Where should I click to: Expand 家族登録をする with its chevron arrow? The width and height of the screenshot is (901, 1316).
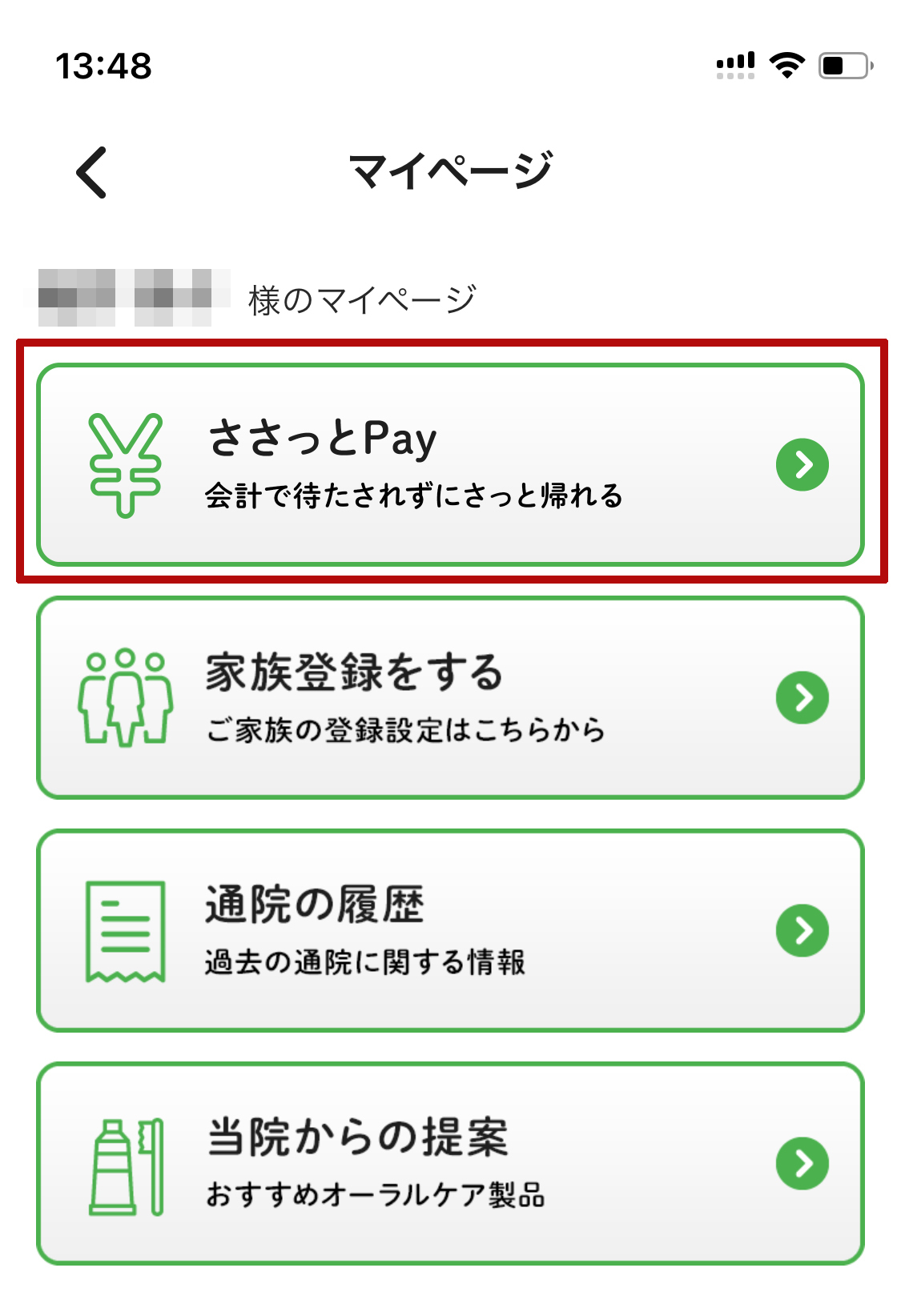(x=805, y=696)
